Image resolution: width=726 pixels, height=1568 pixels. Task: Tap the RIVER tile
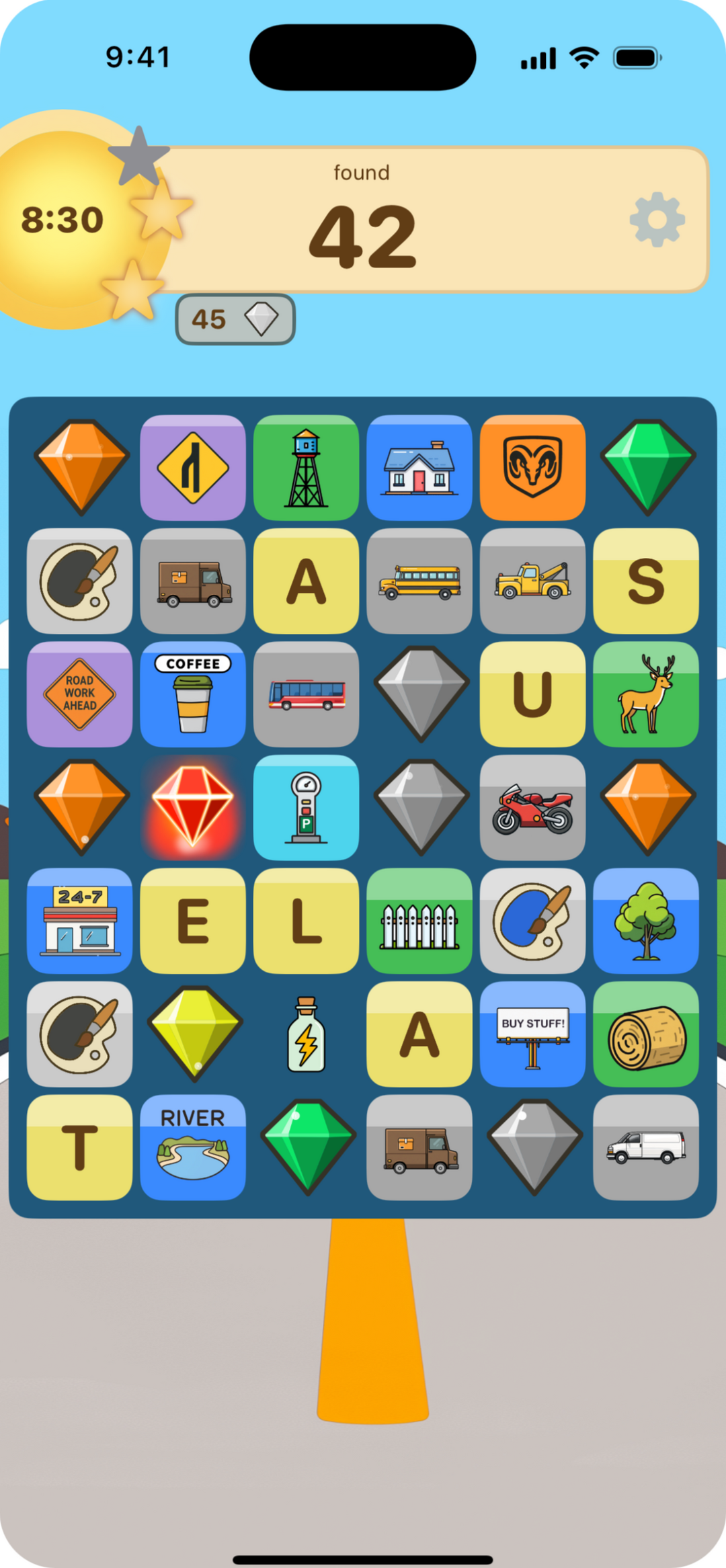click(193, 1149)
